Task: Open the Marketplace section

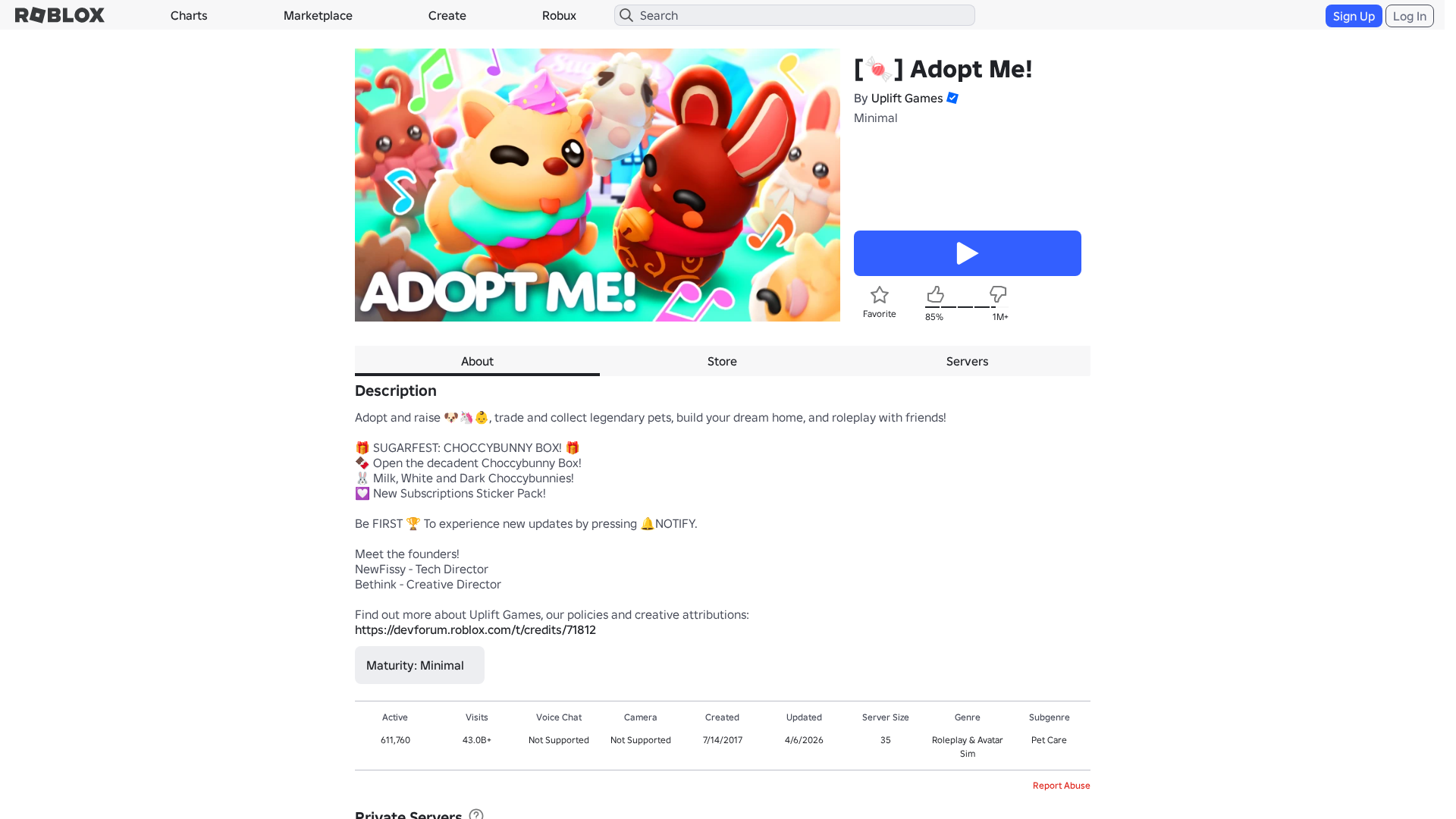Action: 318,15
